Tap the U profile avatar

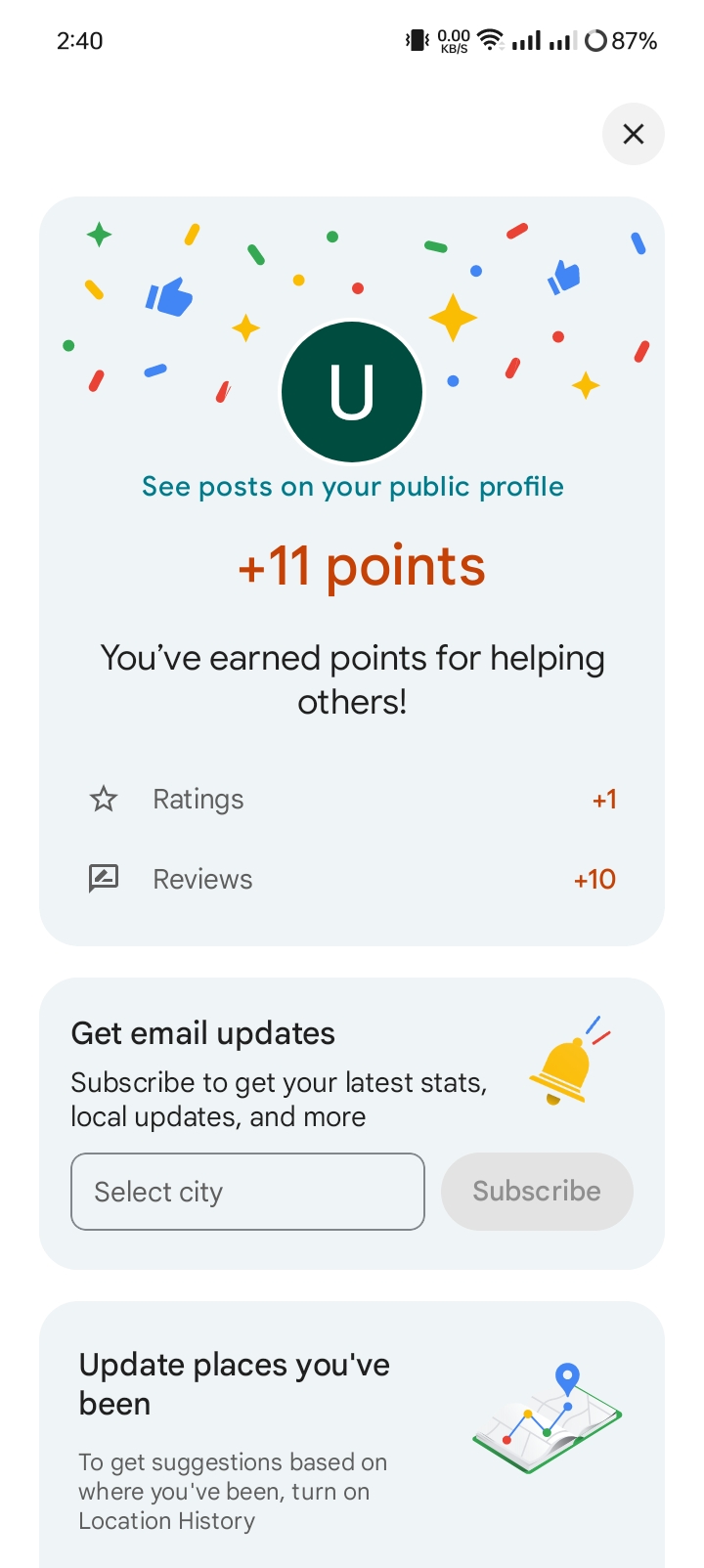[352, 392]
